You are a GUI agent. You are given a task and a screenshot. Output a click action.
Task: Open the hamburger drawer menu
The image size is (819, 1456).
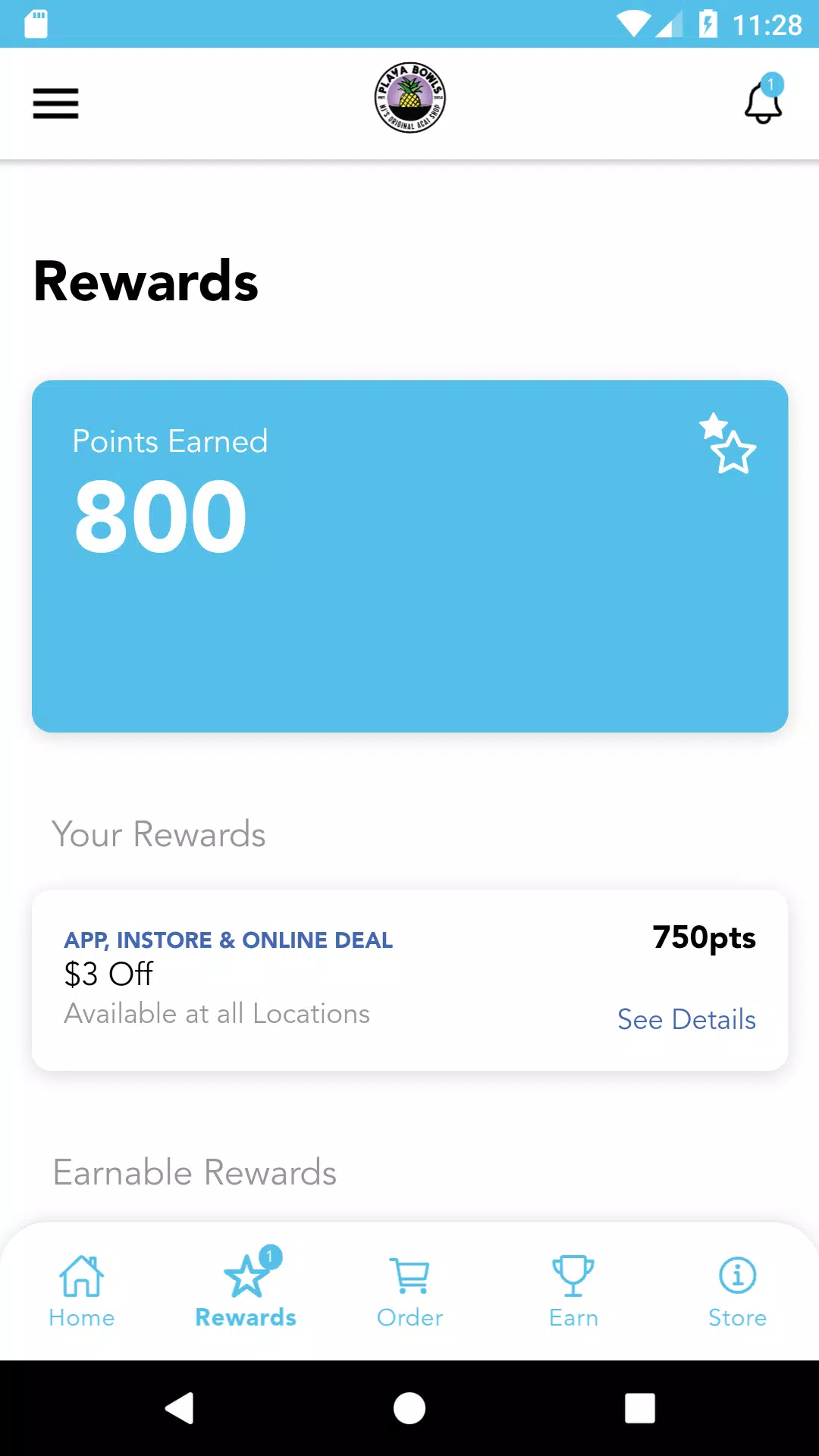pyautogui.click(x=55, y=103)
